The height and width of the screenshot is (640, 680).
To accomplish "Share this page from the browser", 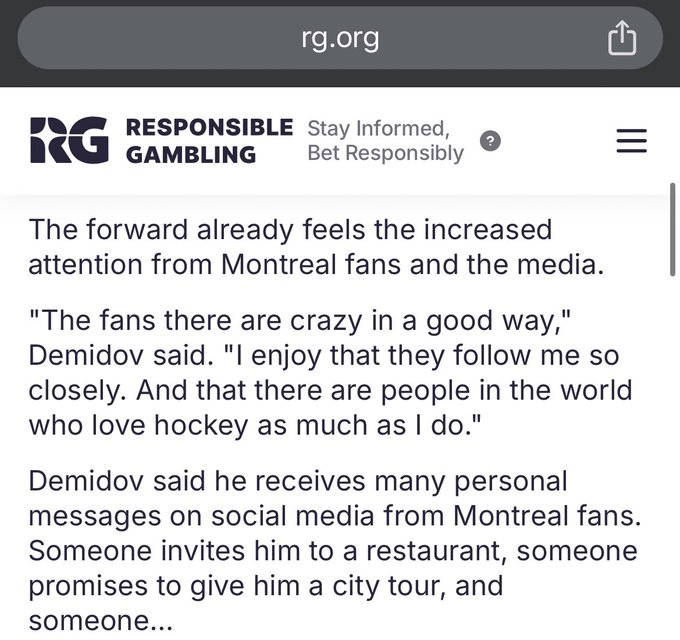I will pyautogui.click(x=621, y=39).
